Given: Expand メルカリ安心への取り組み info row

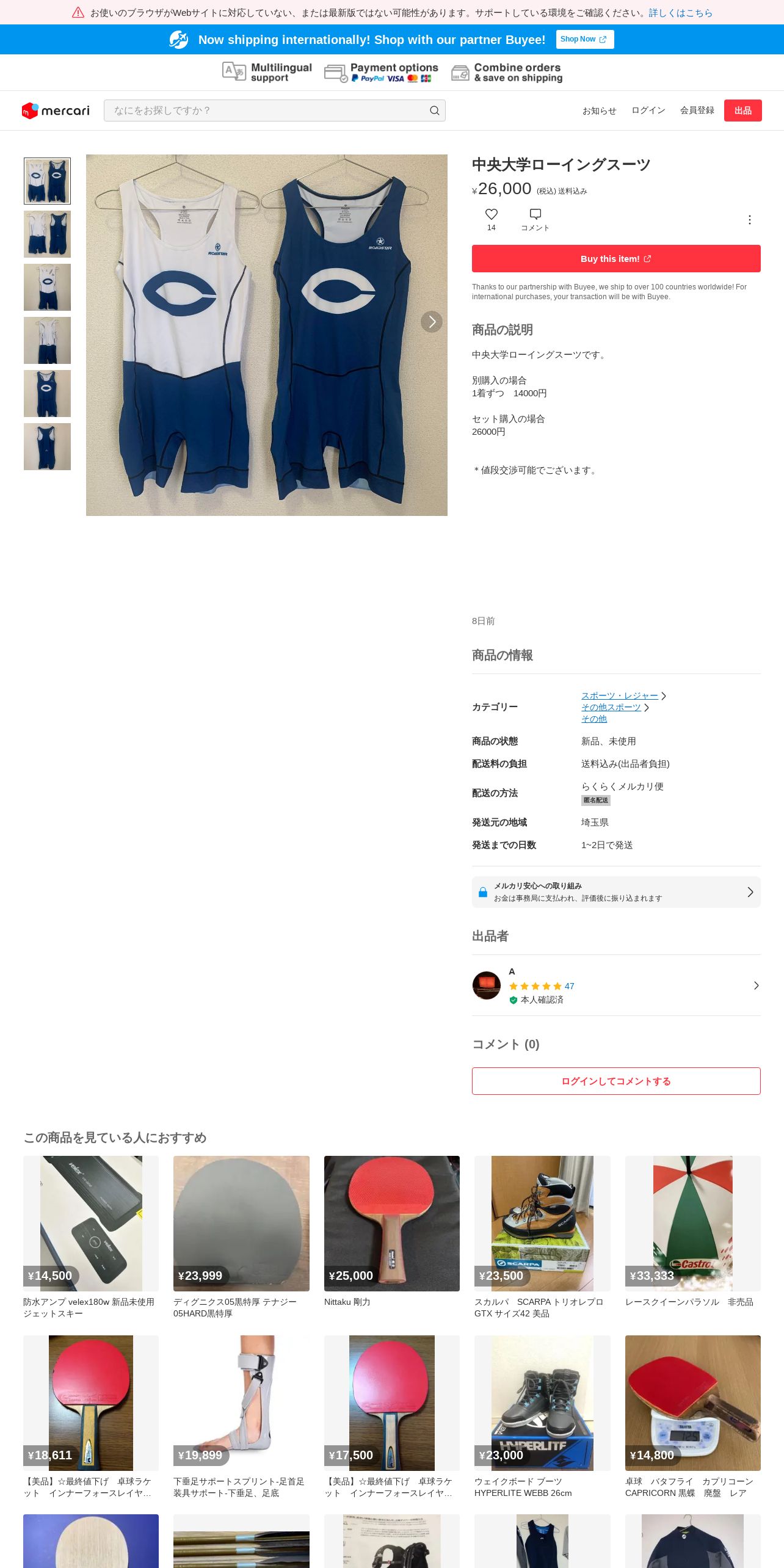Looking at the screenshot, I should click(616, 892).
